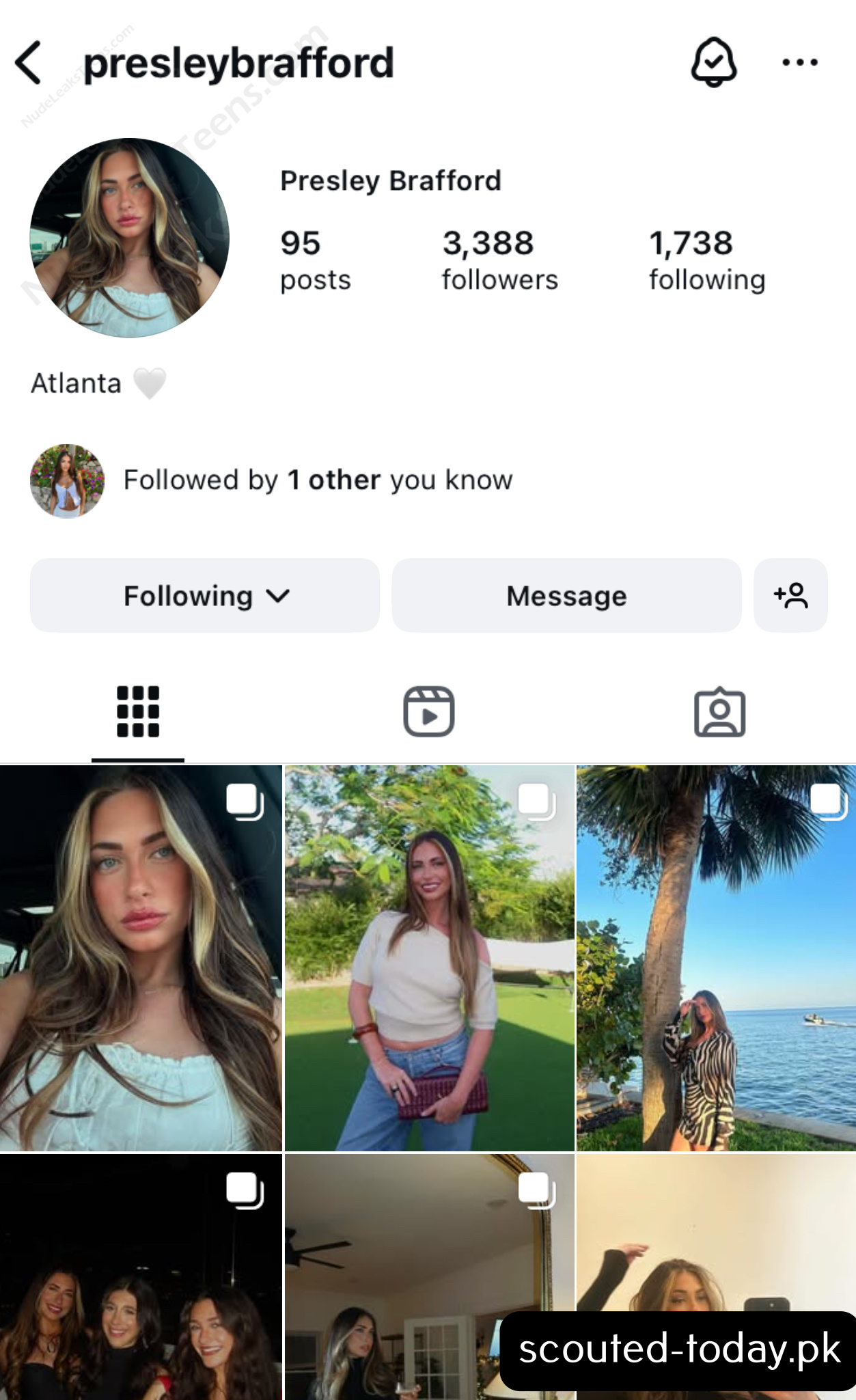Open the palm tree seaside post
856x1400 pixels.
[x=716, y=958]
